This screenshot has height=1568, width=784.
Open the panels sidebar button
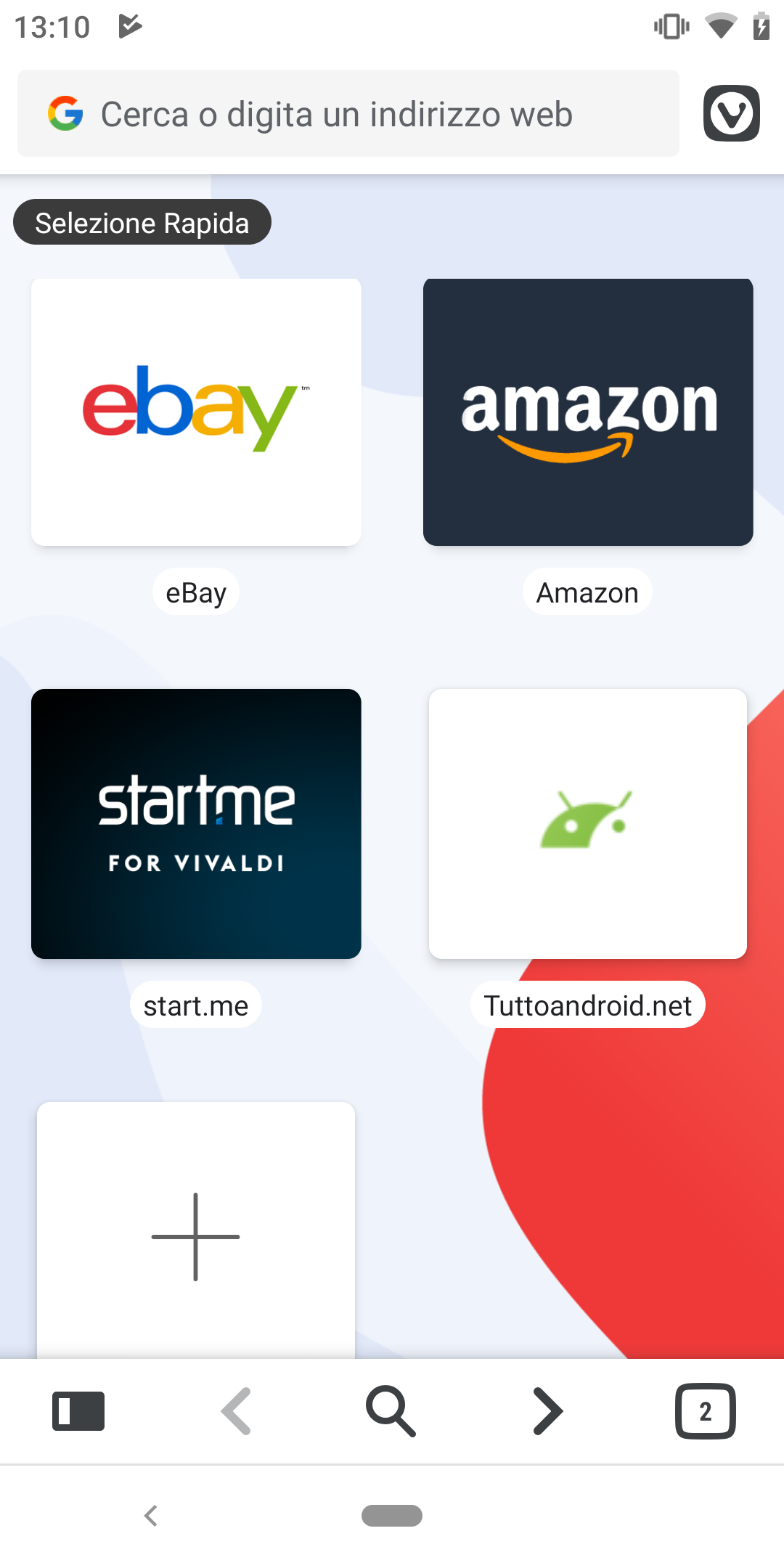(78, 1411)
